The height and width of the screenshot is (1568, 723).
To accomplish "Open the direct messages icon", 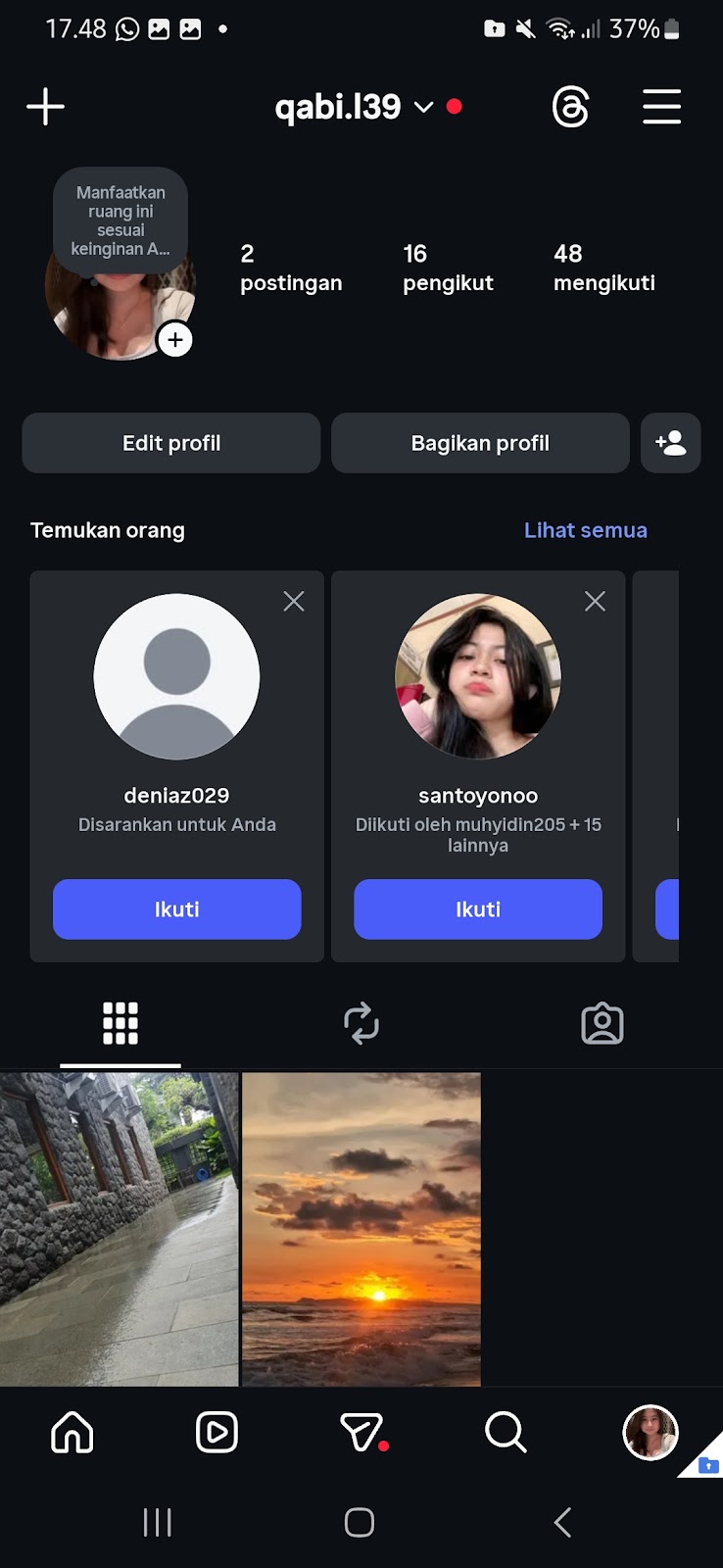I will 361,1433.
